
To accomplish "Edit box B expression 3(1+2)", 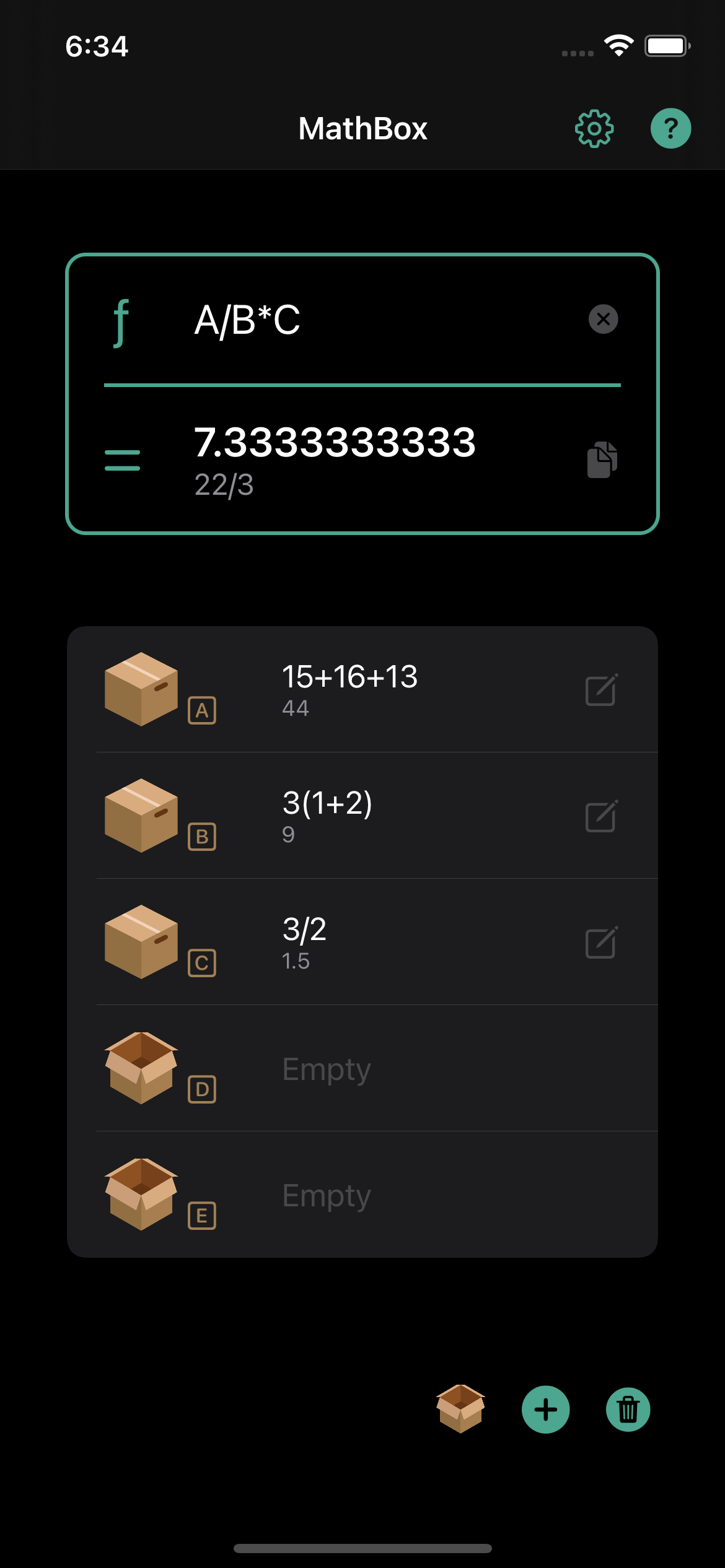I will [x=600, y=816].
